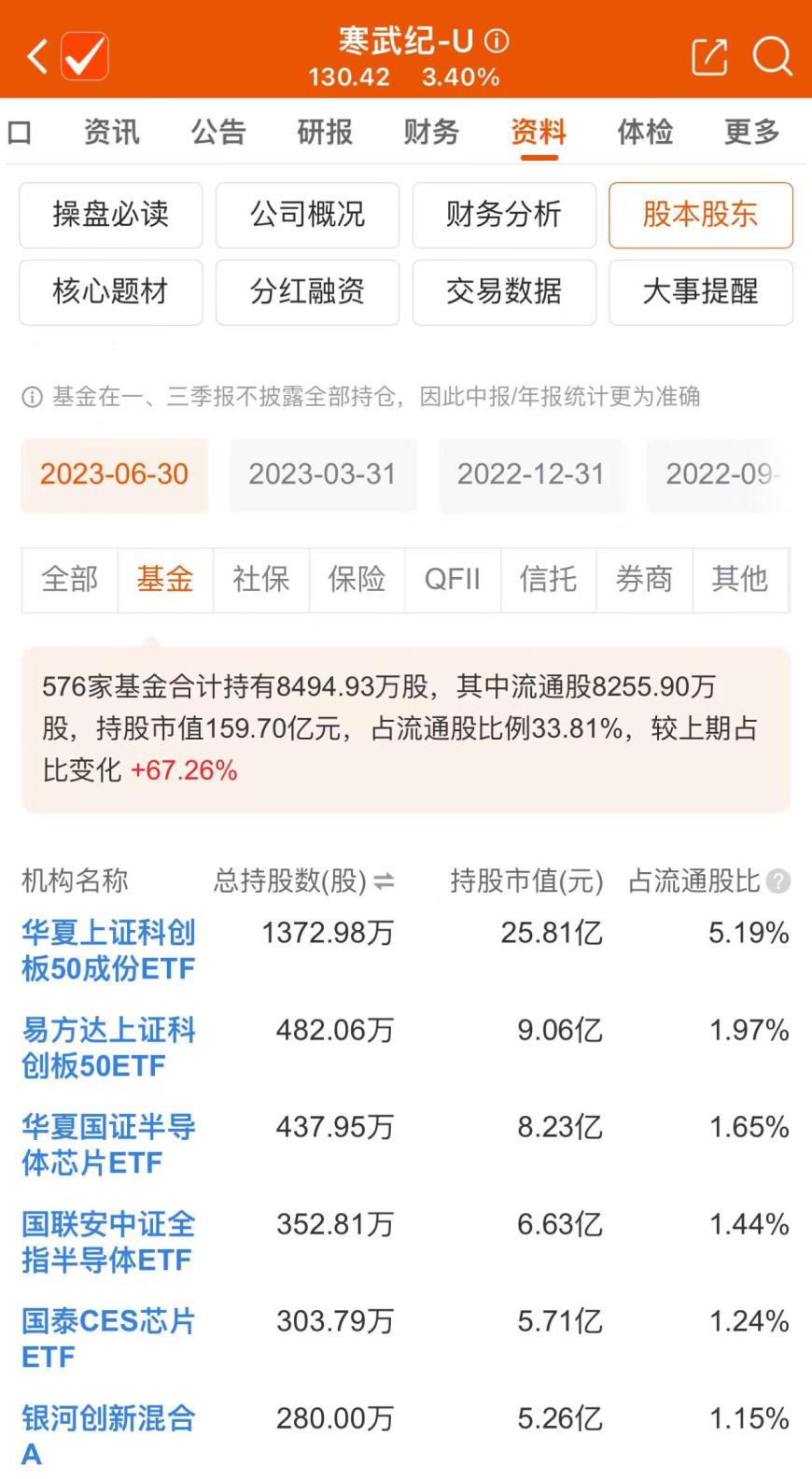
Task: Select the QFII filter tab
Action: (x=452, y=580)
